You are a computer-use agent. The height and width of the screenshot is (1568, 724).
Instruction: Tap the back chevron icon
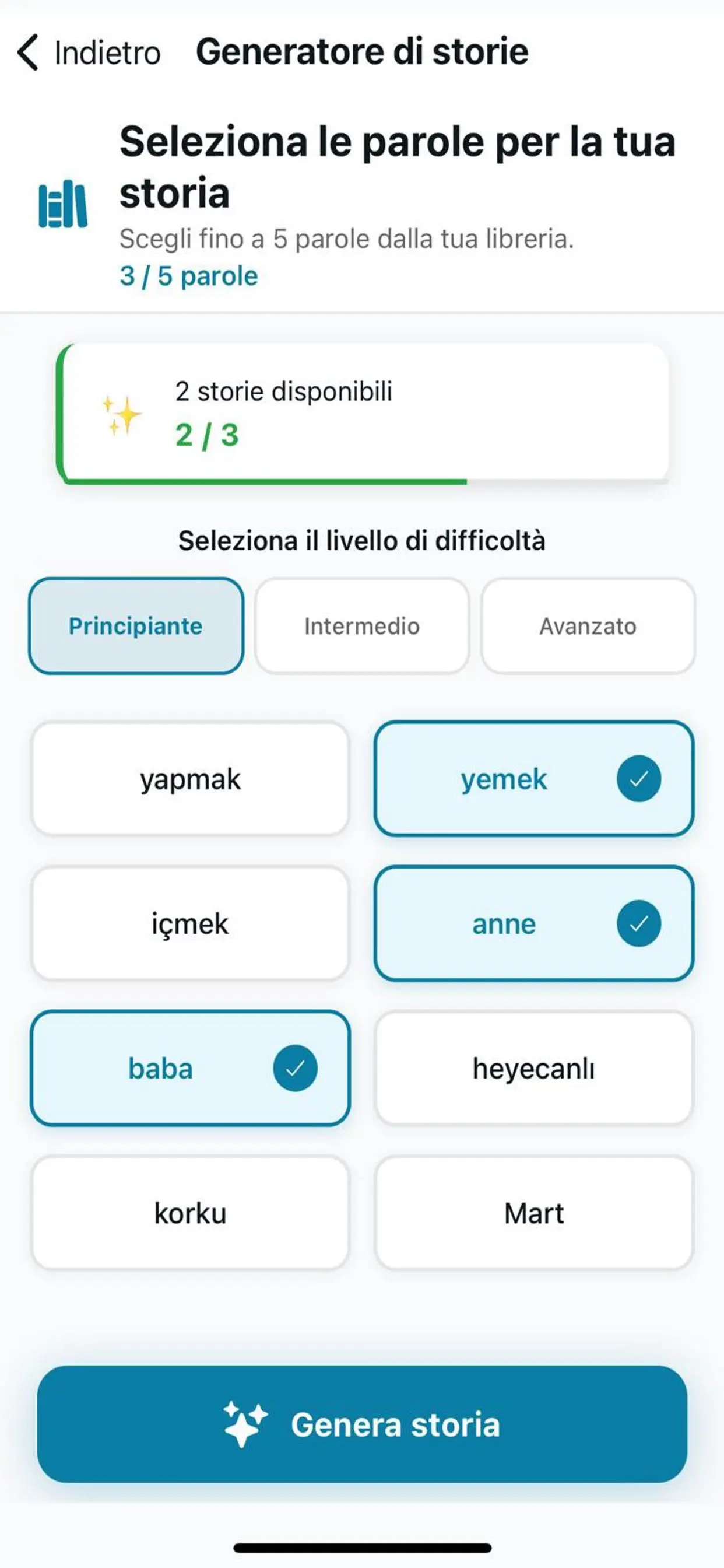click(27, 52)
